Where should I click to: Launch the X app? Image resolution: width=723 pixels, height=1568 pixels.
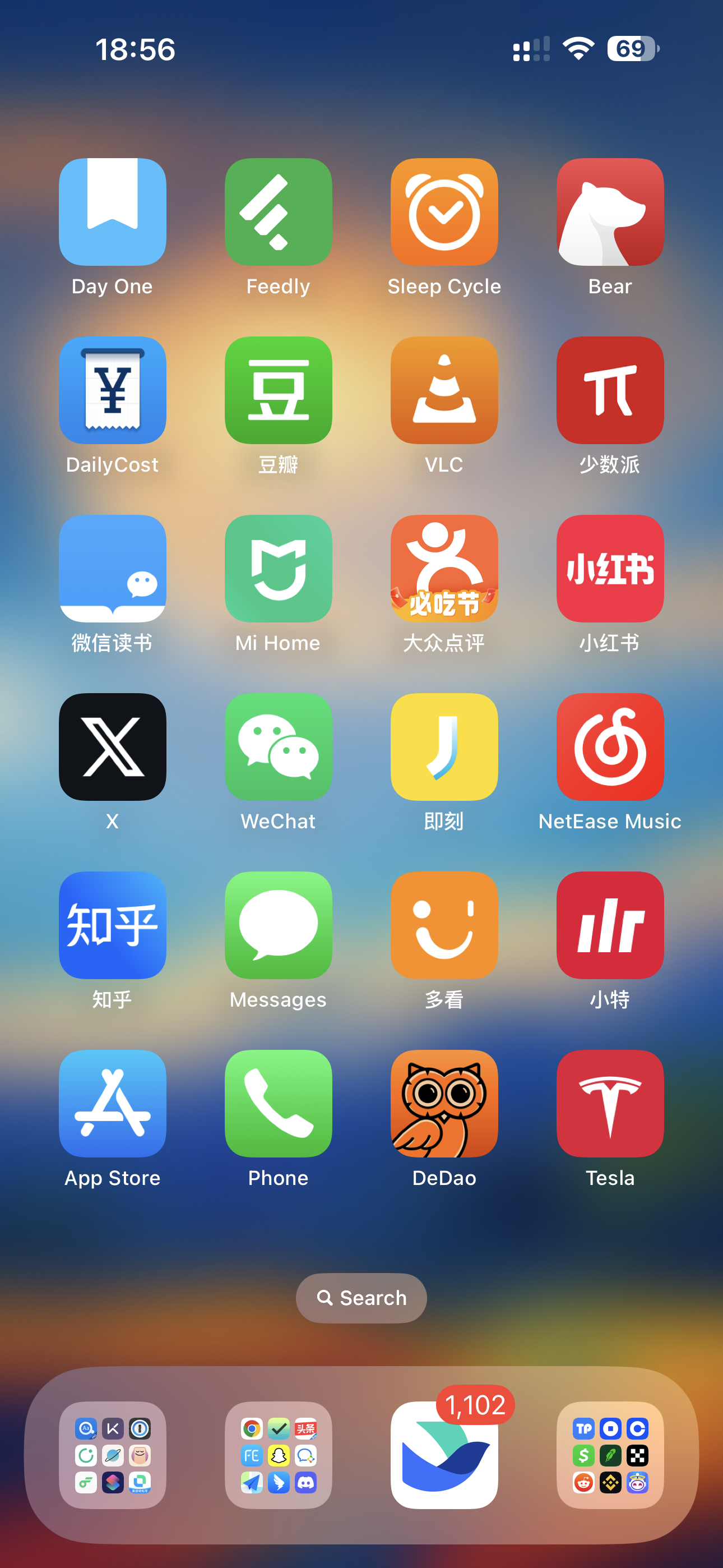pyautogui.click(x=113, y=747)
